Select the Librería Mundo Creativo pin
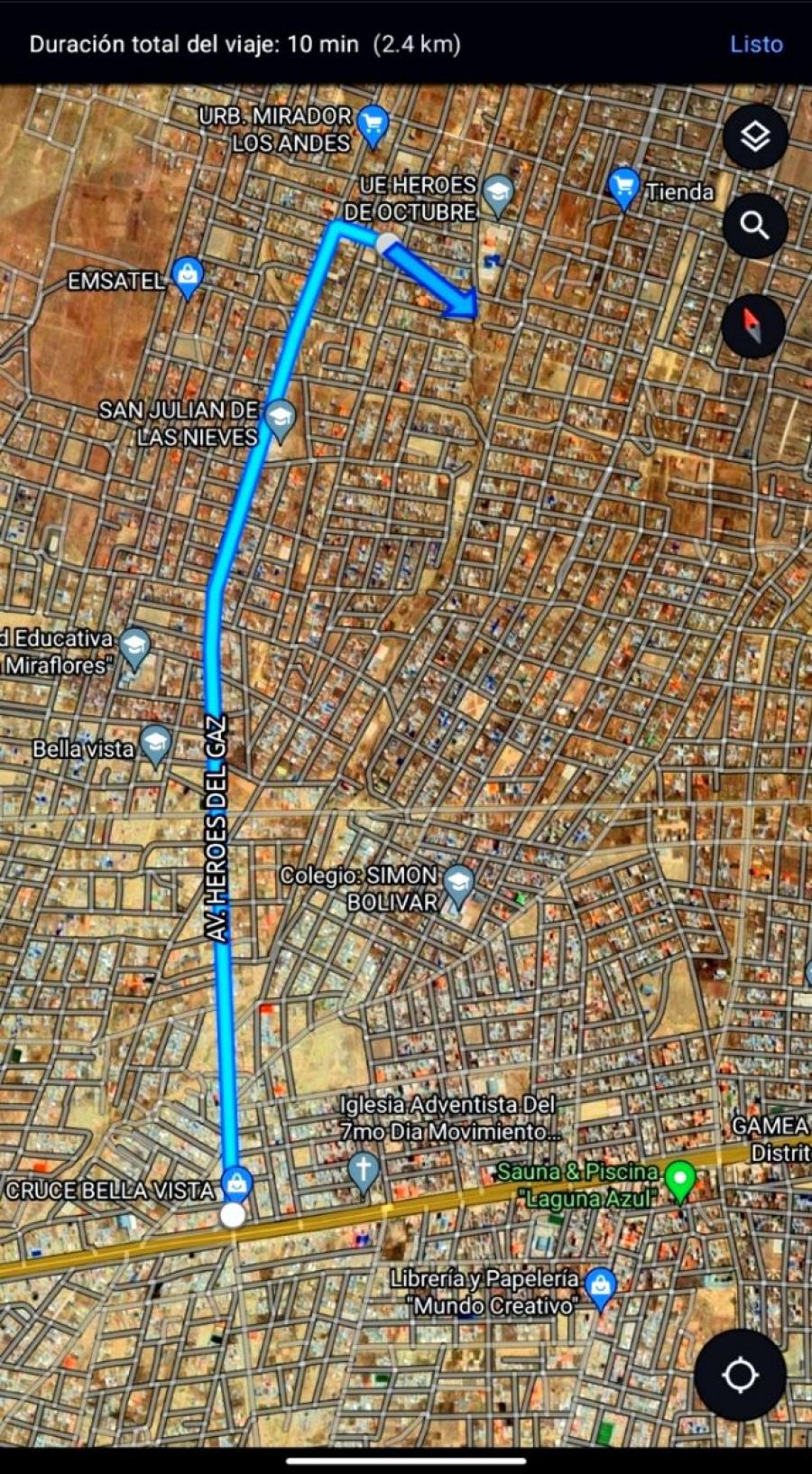The width and height of the screenshot is (812, 1474). coord(600,1290)
